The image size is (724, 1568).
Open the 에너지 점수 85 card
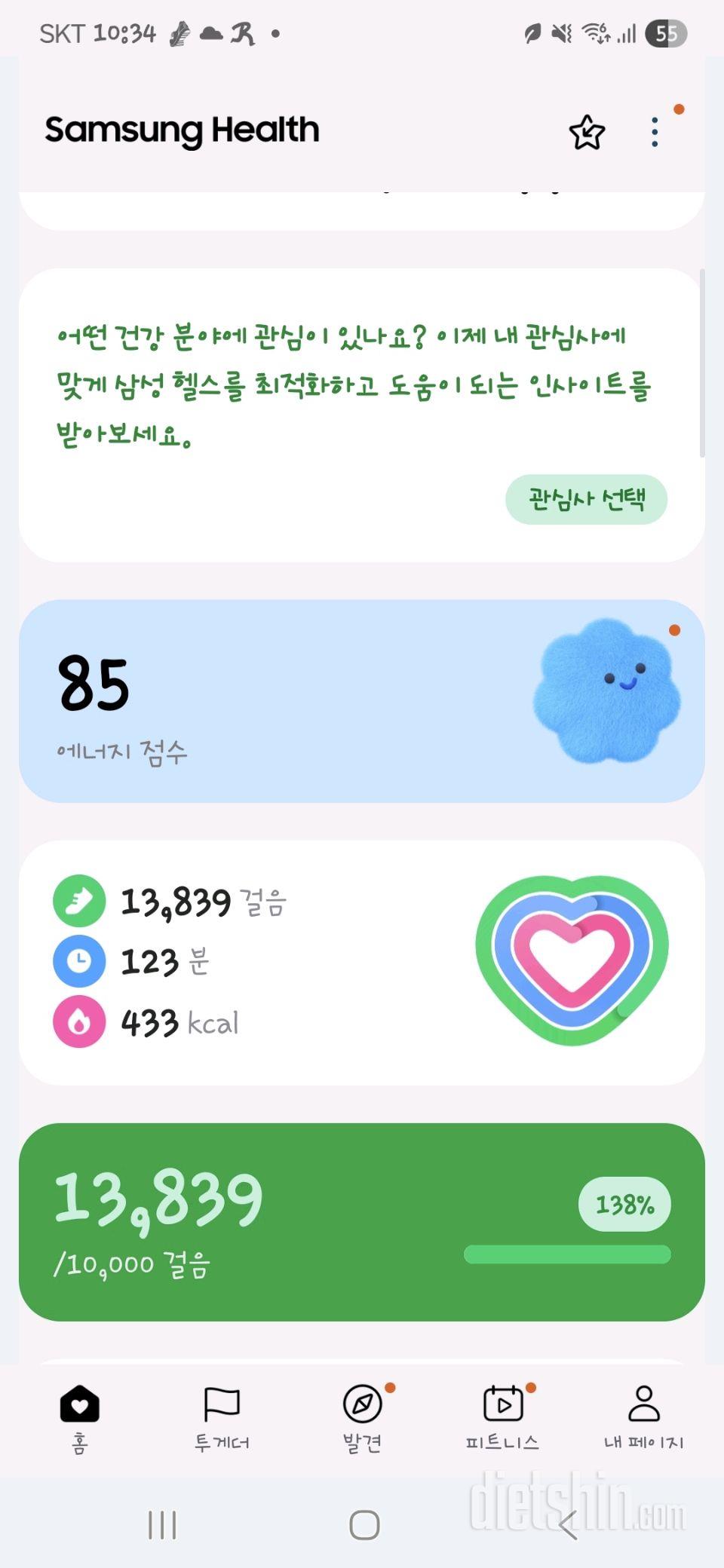coord(362,701)
